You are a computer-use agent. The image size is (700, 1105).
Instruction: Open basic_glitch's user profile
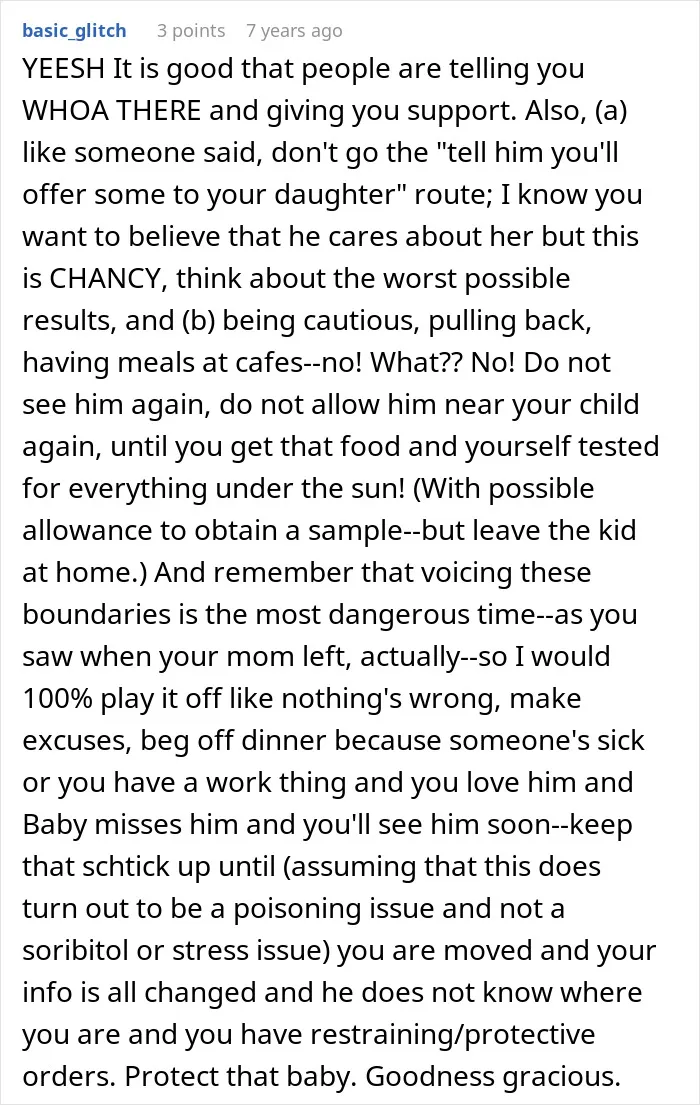pyautogui.click(x=74, y=31)
